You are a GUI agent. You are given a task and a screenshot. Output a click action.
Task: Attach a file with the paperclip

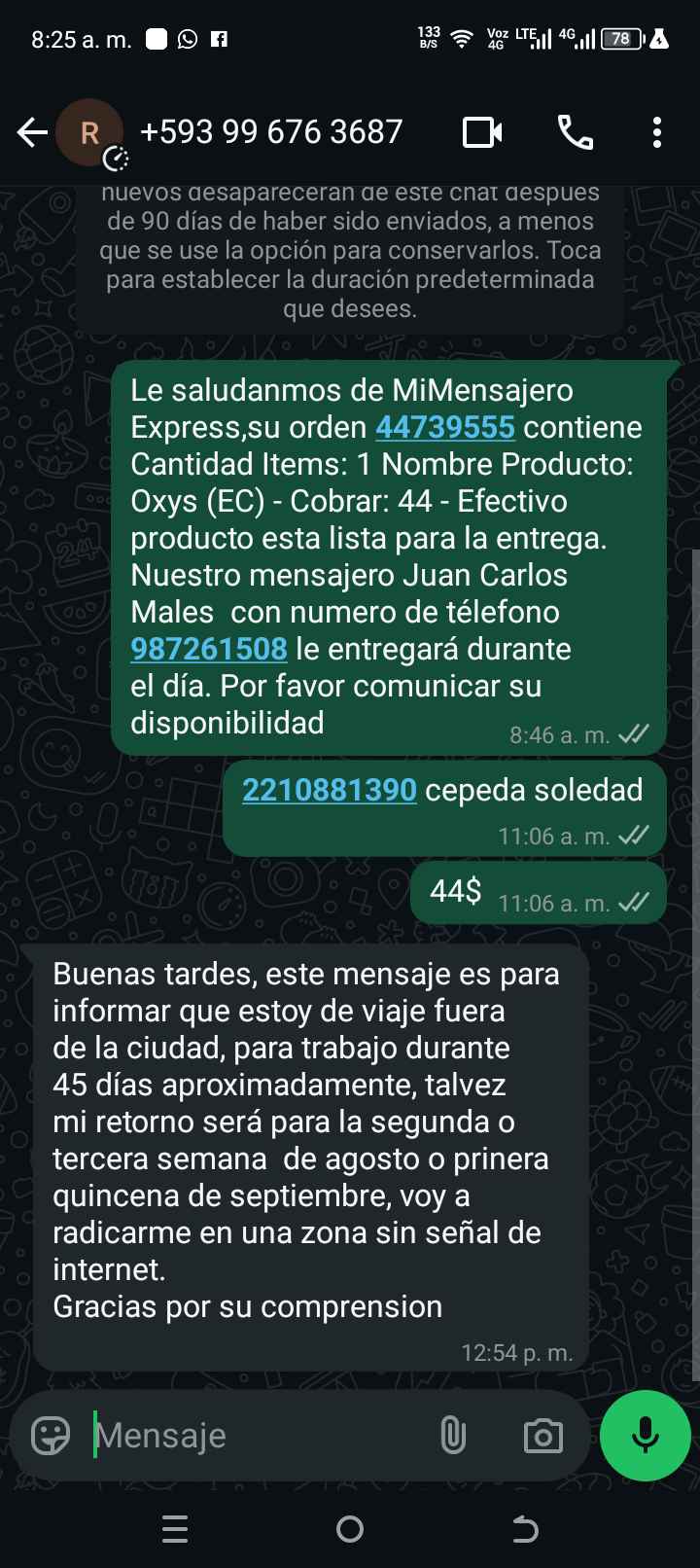(x=453, y=1435)
